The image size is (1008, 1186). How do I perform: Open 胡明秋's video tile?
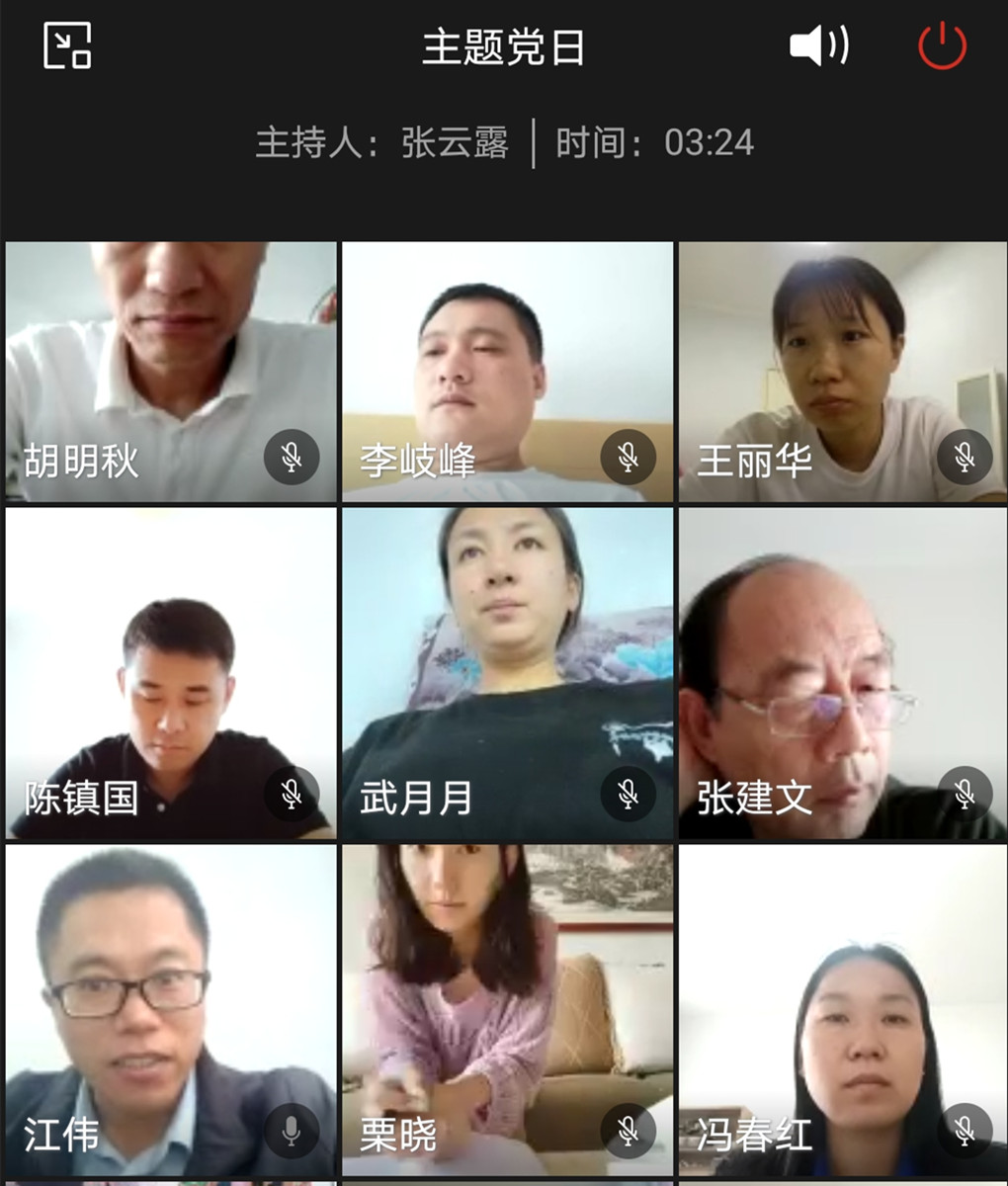click(x=171, y=372)
